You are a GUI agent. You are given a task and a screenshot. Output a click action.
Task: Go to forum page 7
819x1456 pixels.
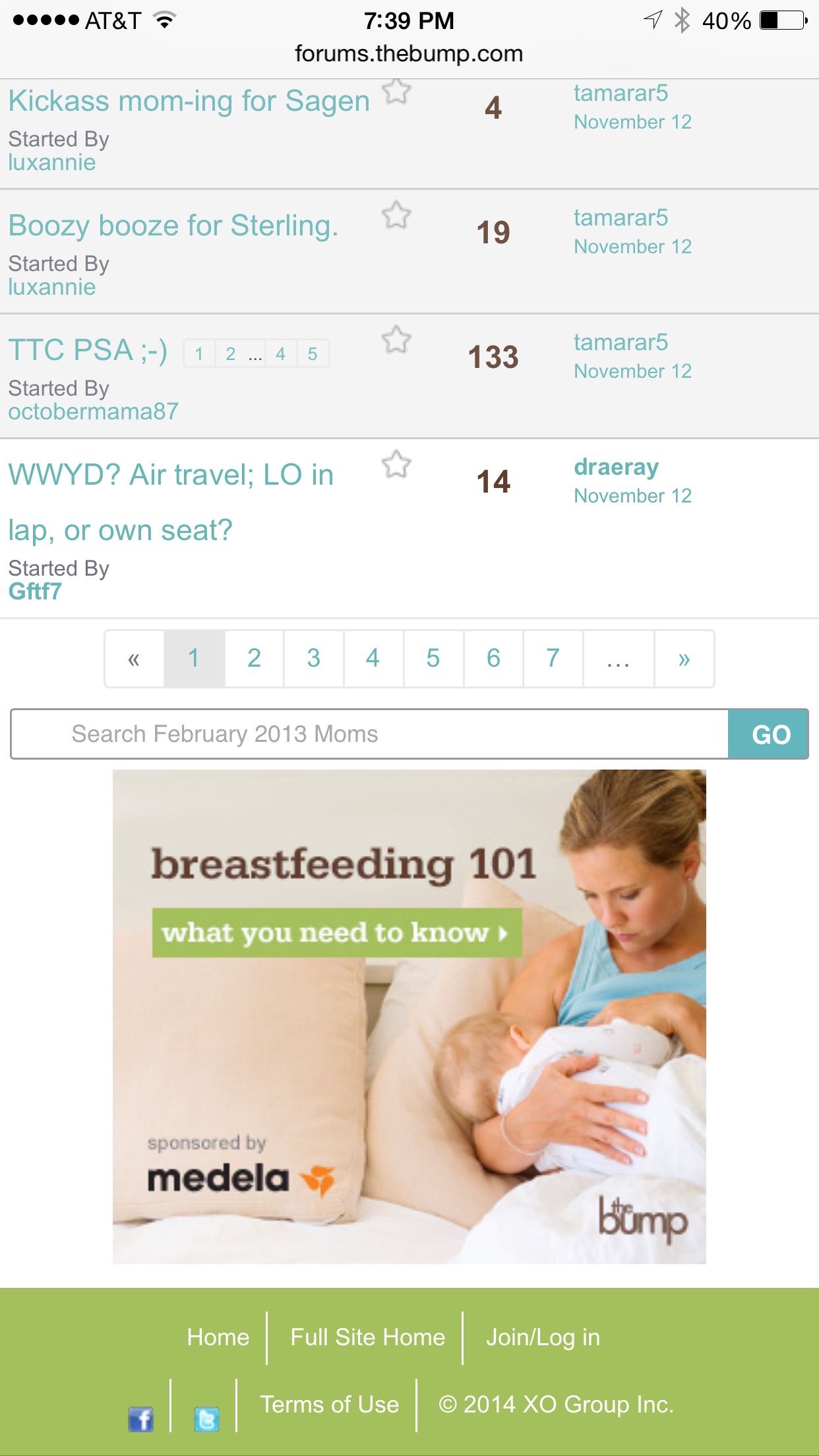[553, 658]
